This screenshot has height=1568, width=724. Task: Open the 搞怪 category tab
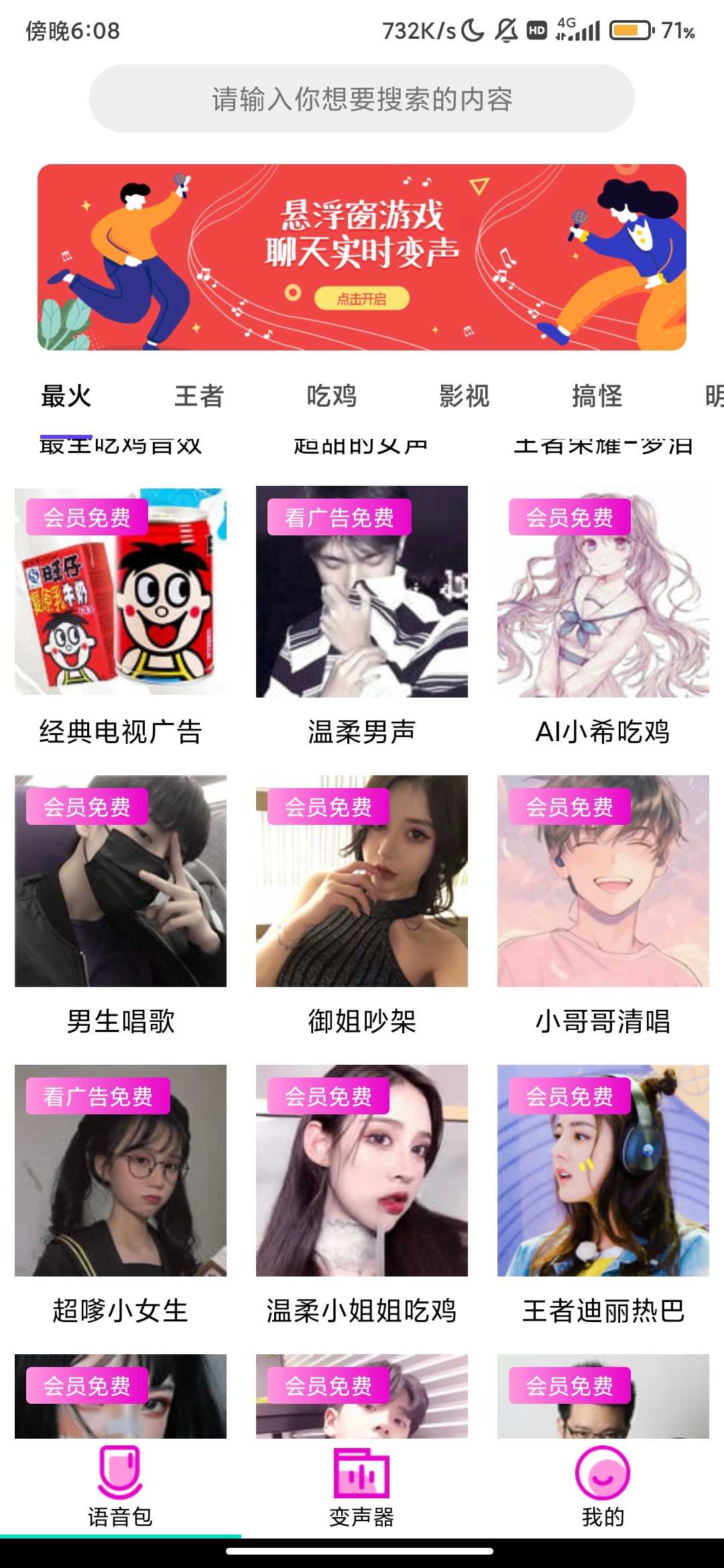597,396
